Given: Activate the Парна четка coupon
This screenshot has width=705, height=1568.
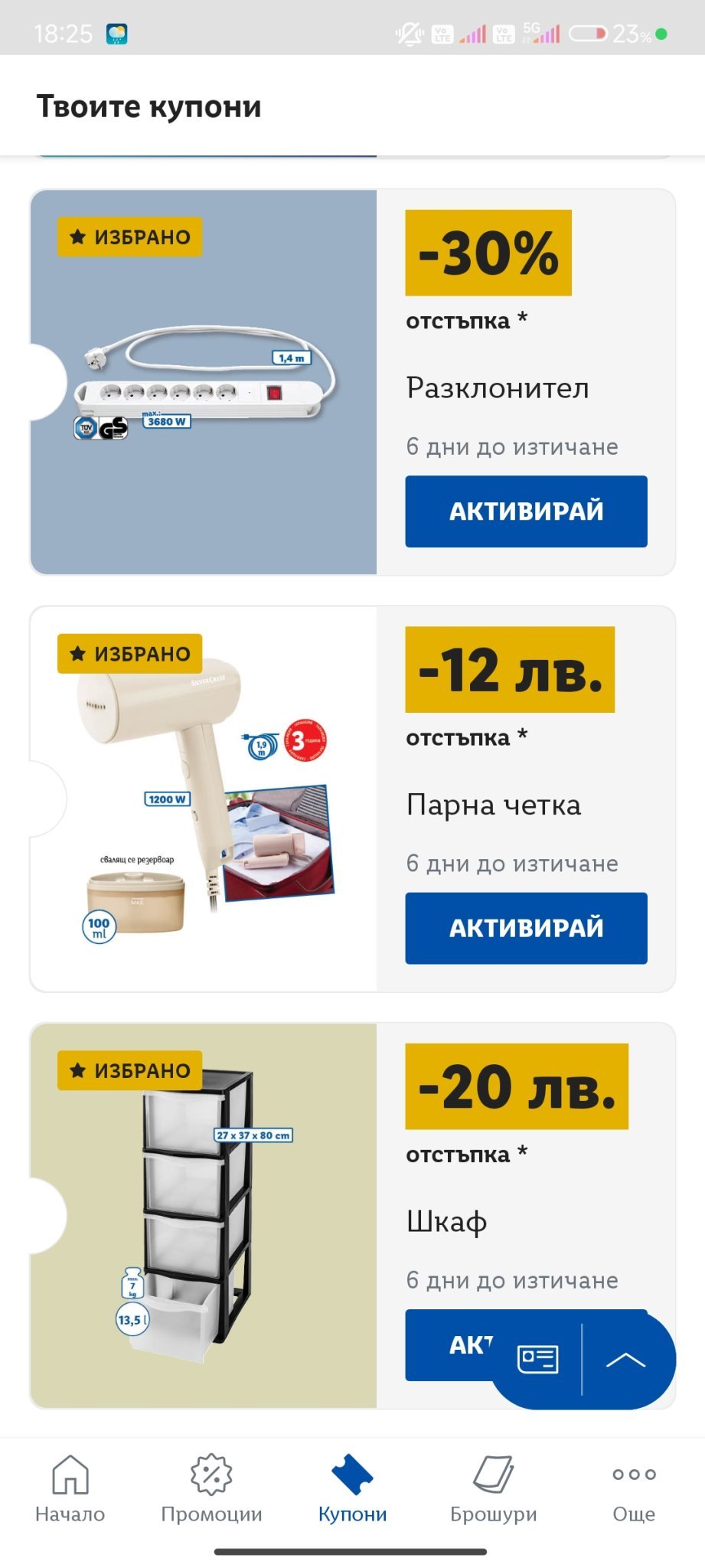Looking at the screenshot, I should 526,928.
